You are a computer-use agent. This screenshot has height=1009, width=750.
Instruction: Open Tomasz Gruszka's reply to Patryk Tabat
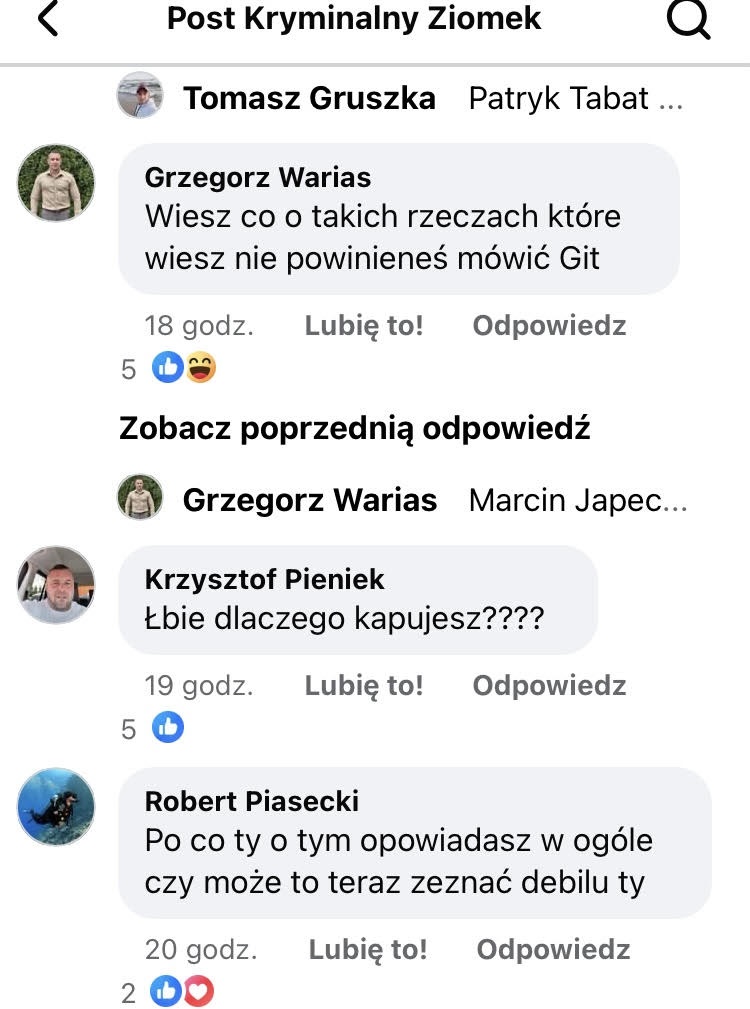(x=400, y=98)
